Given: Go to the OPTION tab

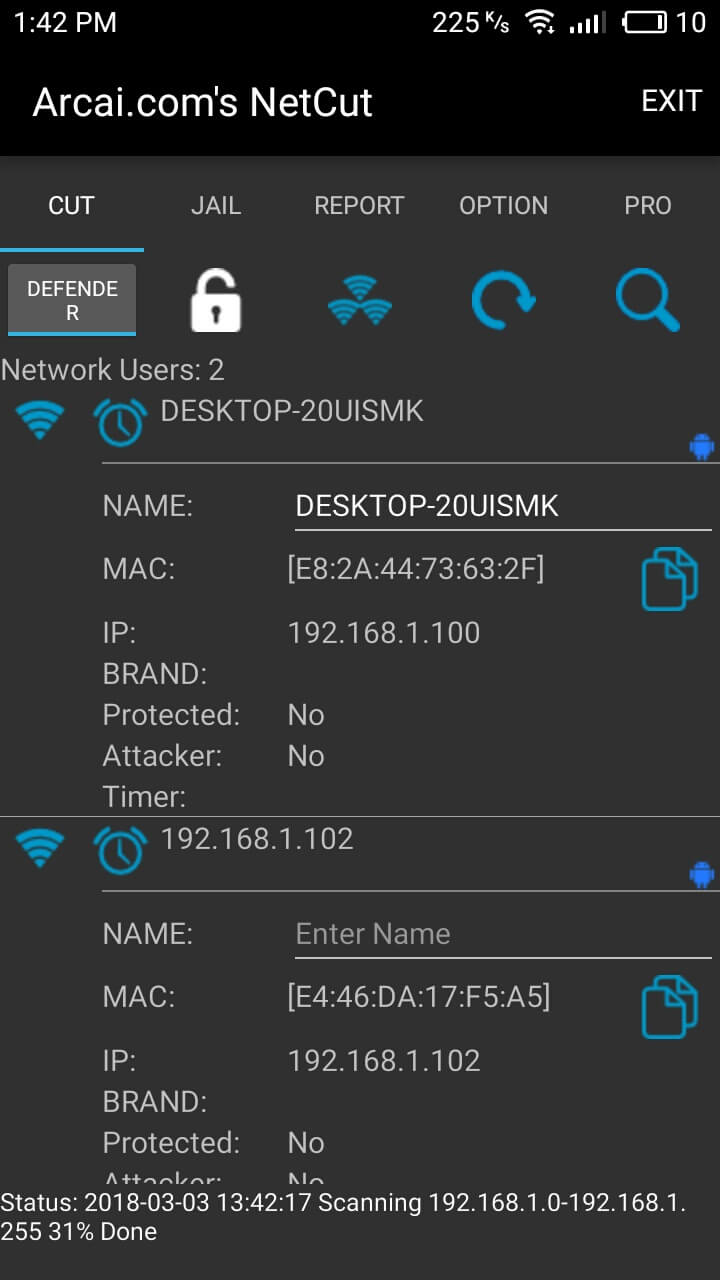Looking at the screenshot, I should coord(503,205).
